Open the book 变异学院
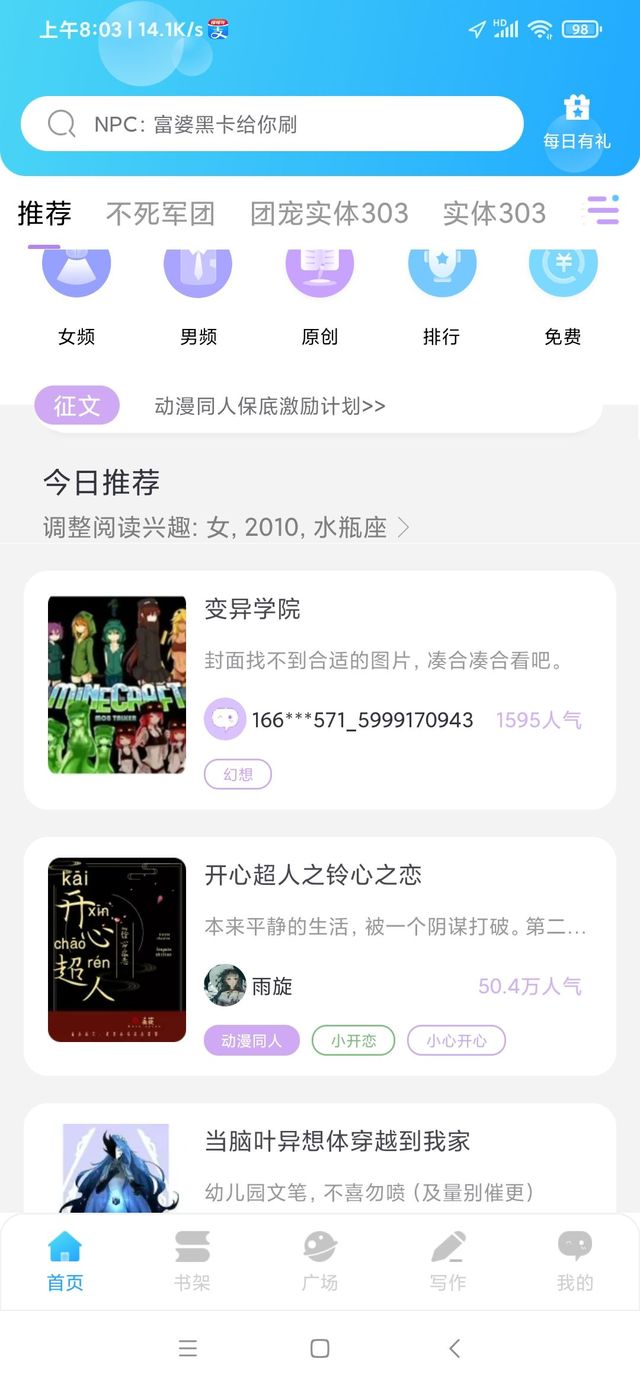Image resolution: width=640 pixels, height=1387 pixels. 320,690
